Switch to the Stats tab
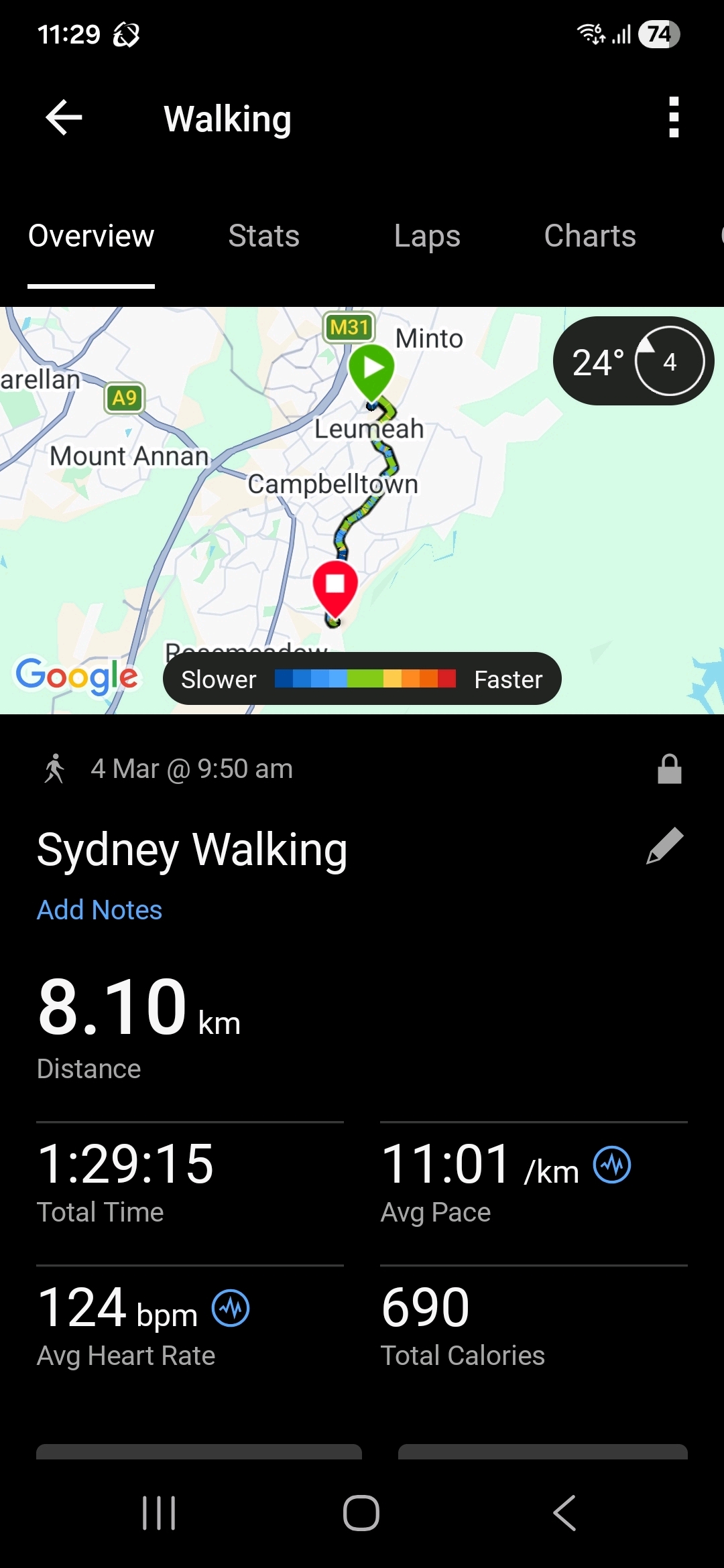 (x=263, y=236)
